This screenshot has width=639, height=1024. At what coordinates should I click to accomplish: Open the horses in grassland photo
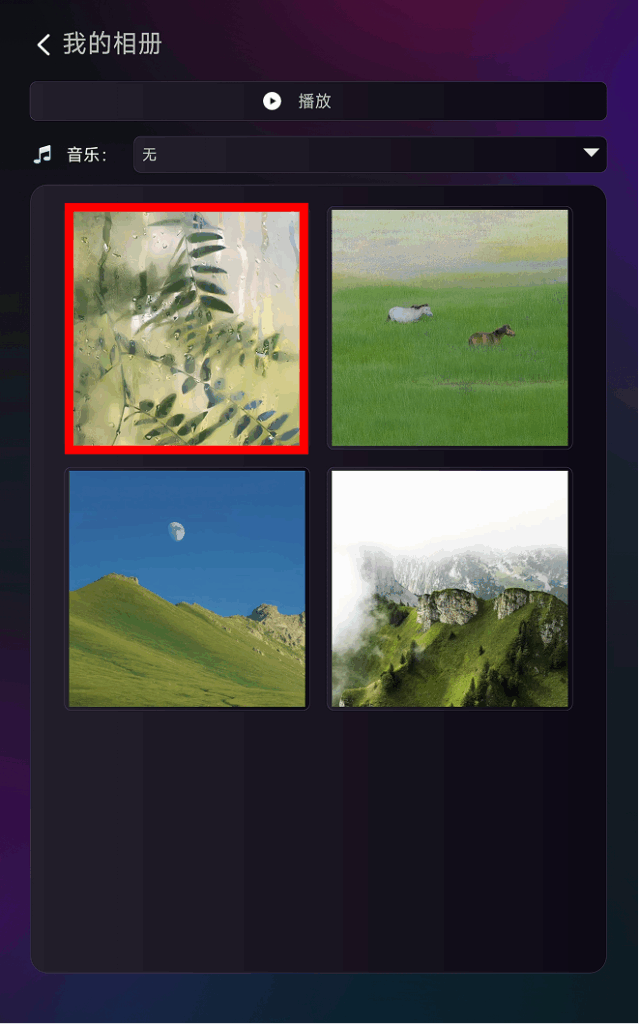pos(450,328)
